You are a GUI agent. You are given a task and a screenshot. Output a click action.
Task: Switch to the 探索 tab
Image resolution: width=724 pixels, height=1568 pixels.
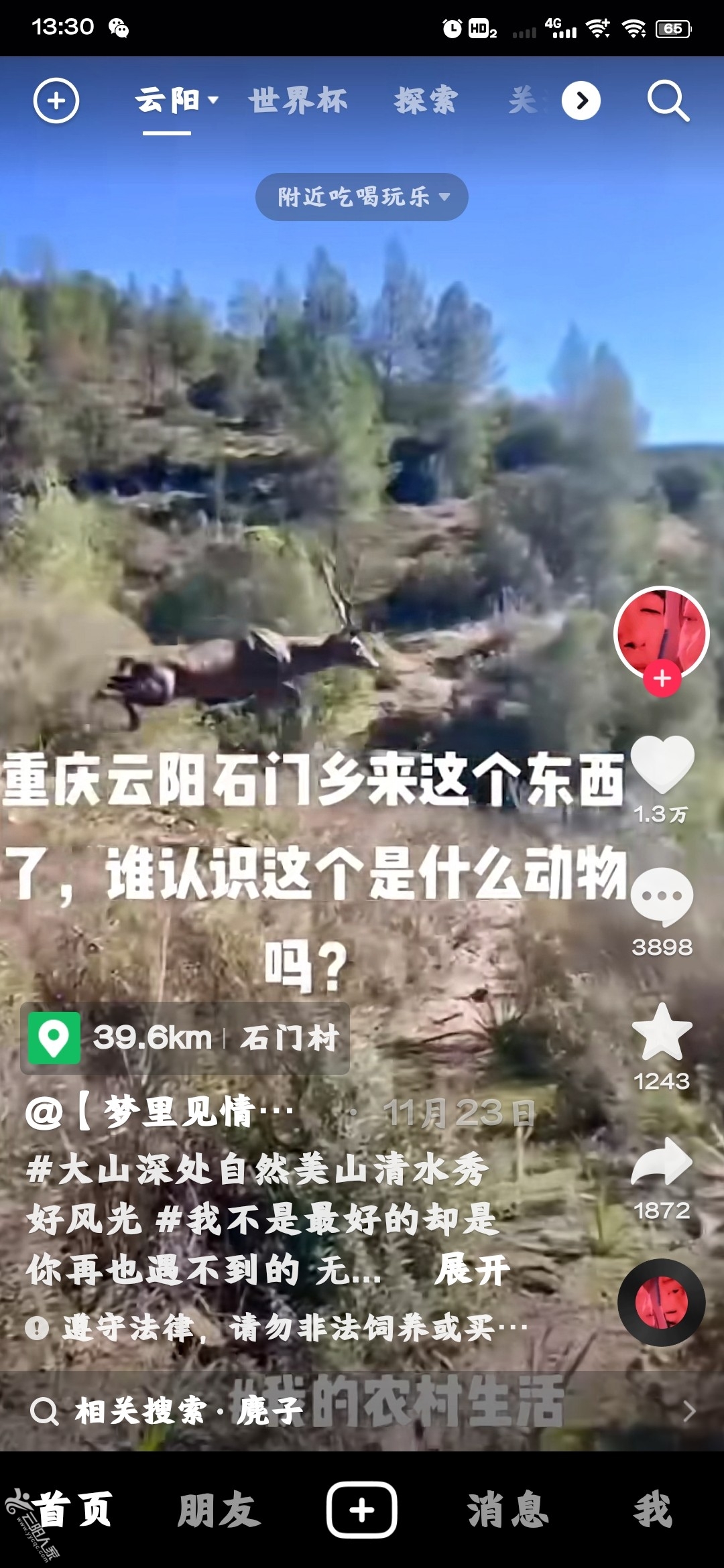[426, 101]
